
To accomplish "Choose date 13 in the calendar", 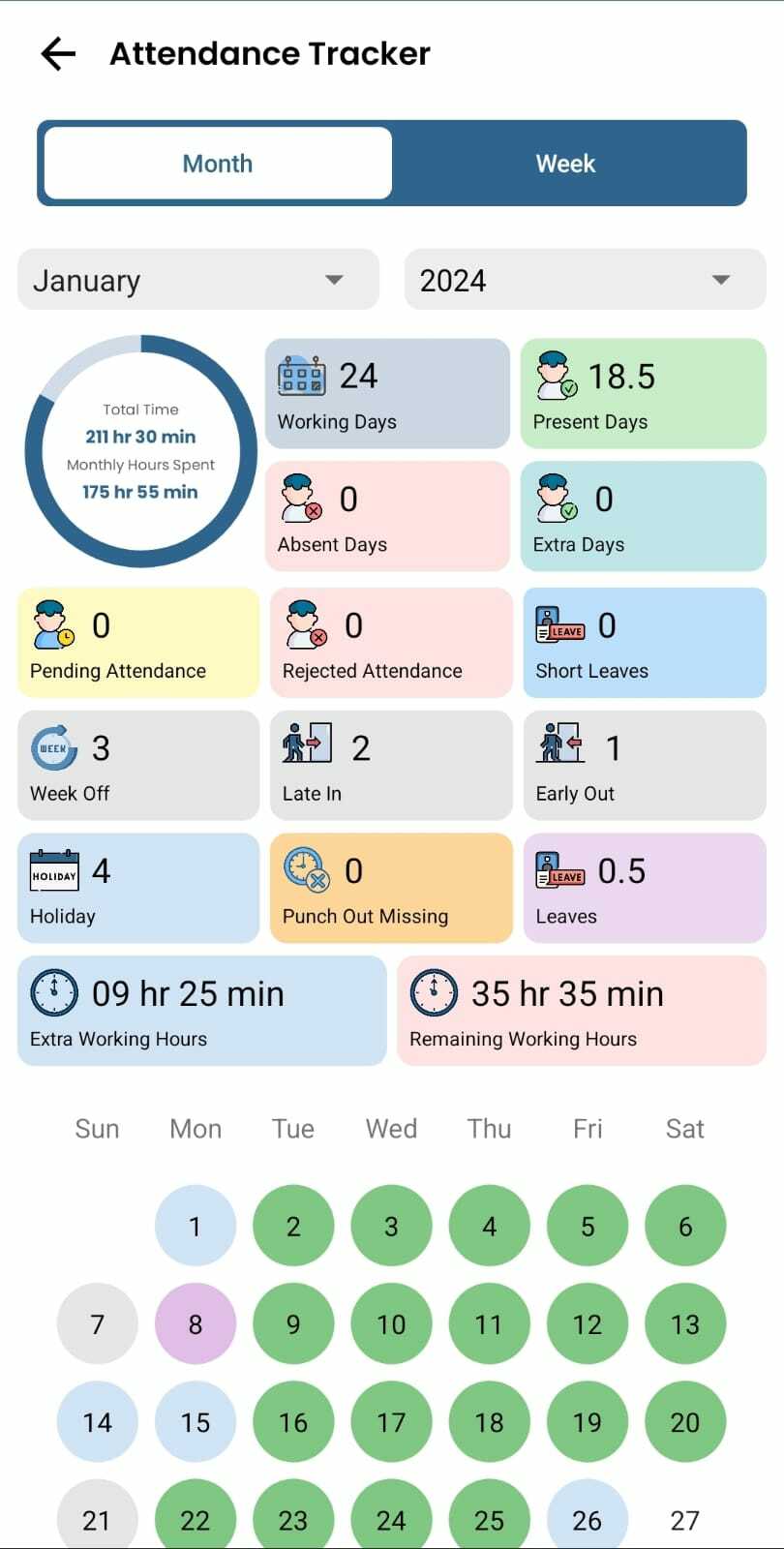I will pyautogui.click(x=685, y=1324).
